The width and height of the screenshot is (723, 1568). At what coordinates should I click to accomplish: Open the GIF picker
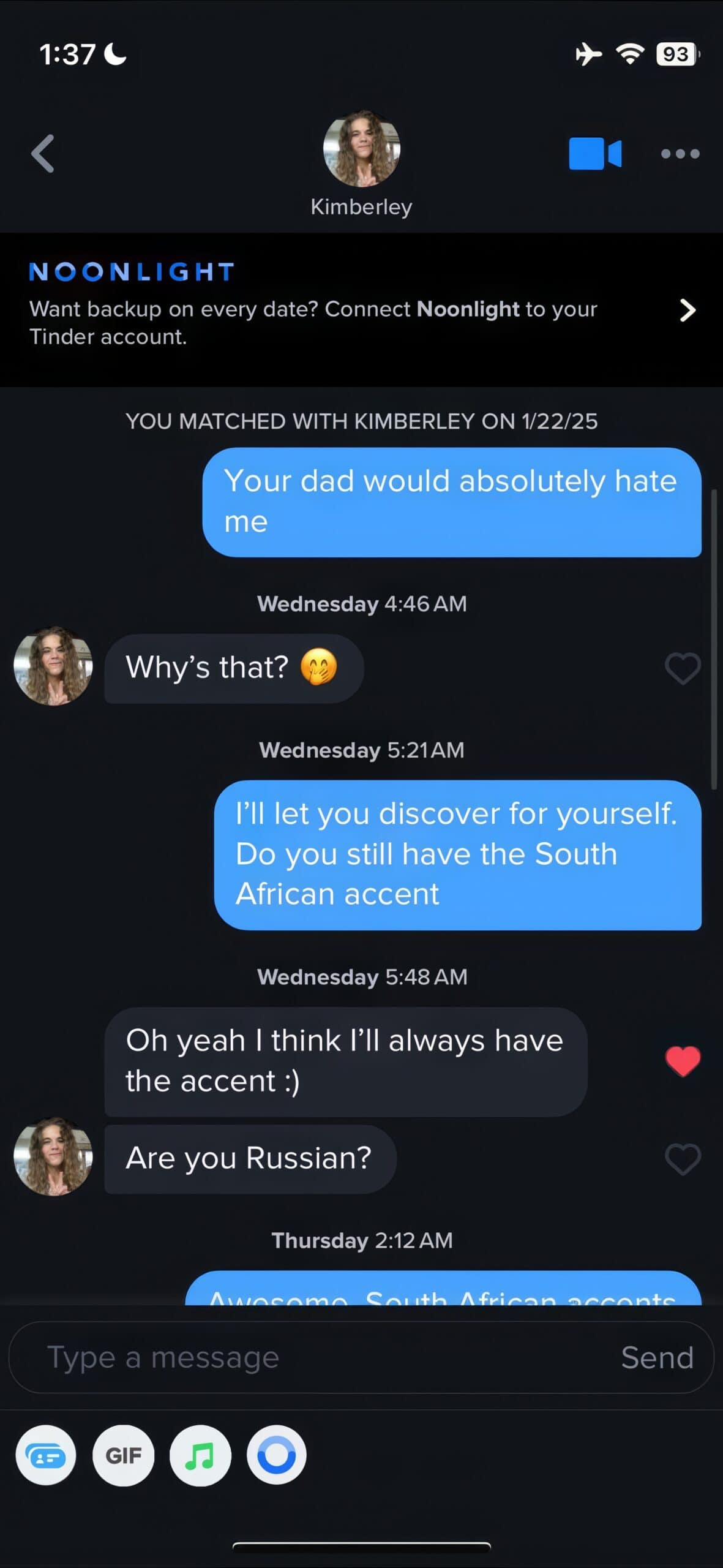click(x=123, y=1455)
